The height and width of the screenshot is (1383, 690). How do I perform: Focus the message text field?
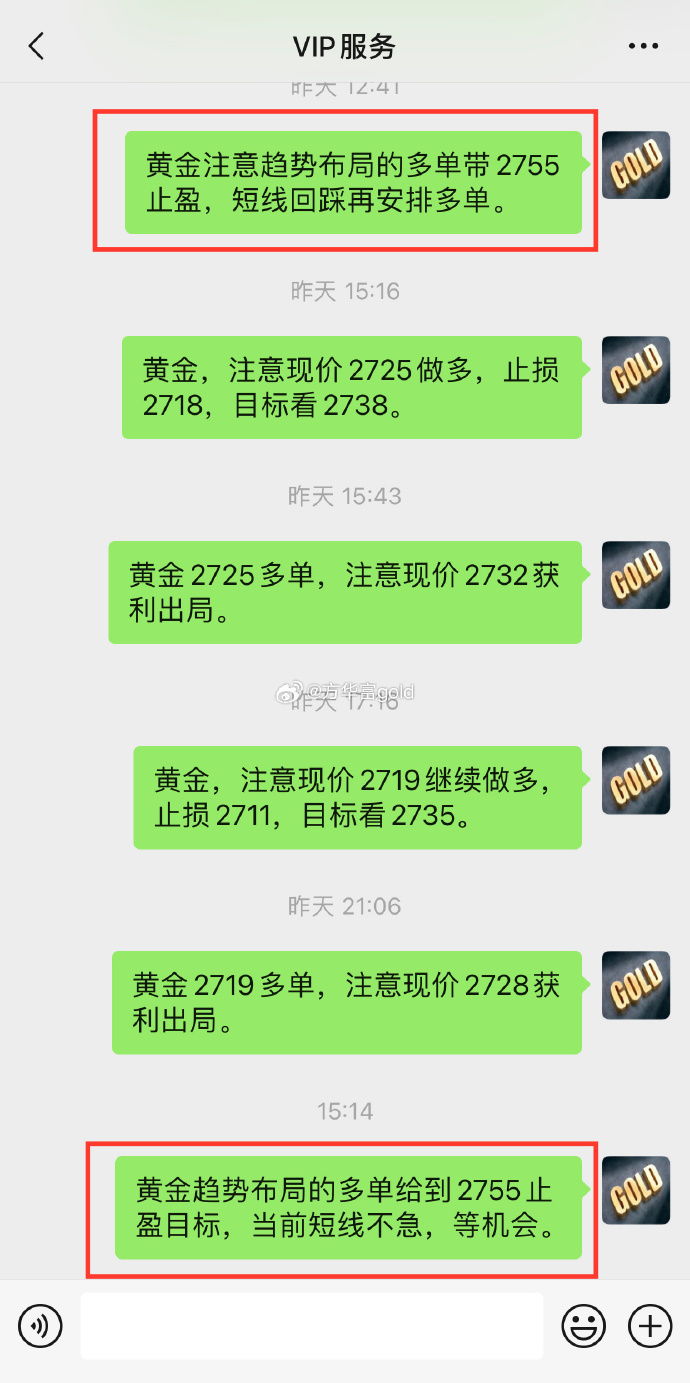click(312, 1326)
